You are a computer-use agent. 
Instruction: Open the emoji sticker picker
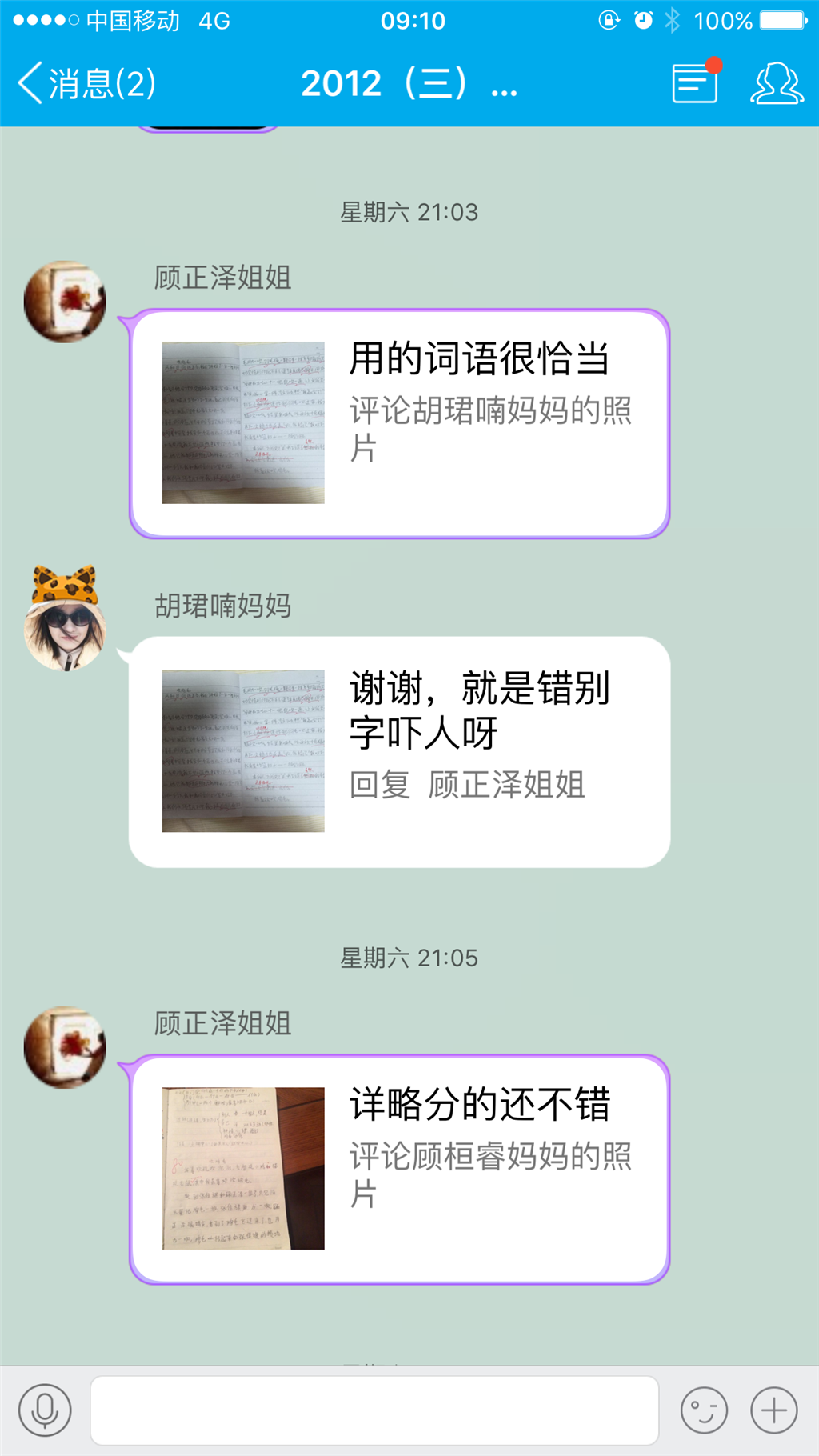(704, 1410)
